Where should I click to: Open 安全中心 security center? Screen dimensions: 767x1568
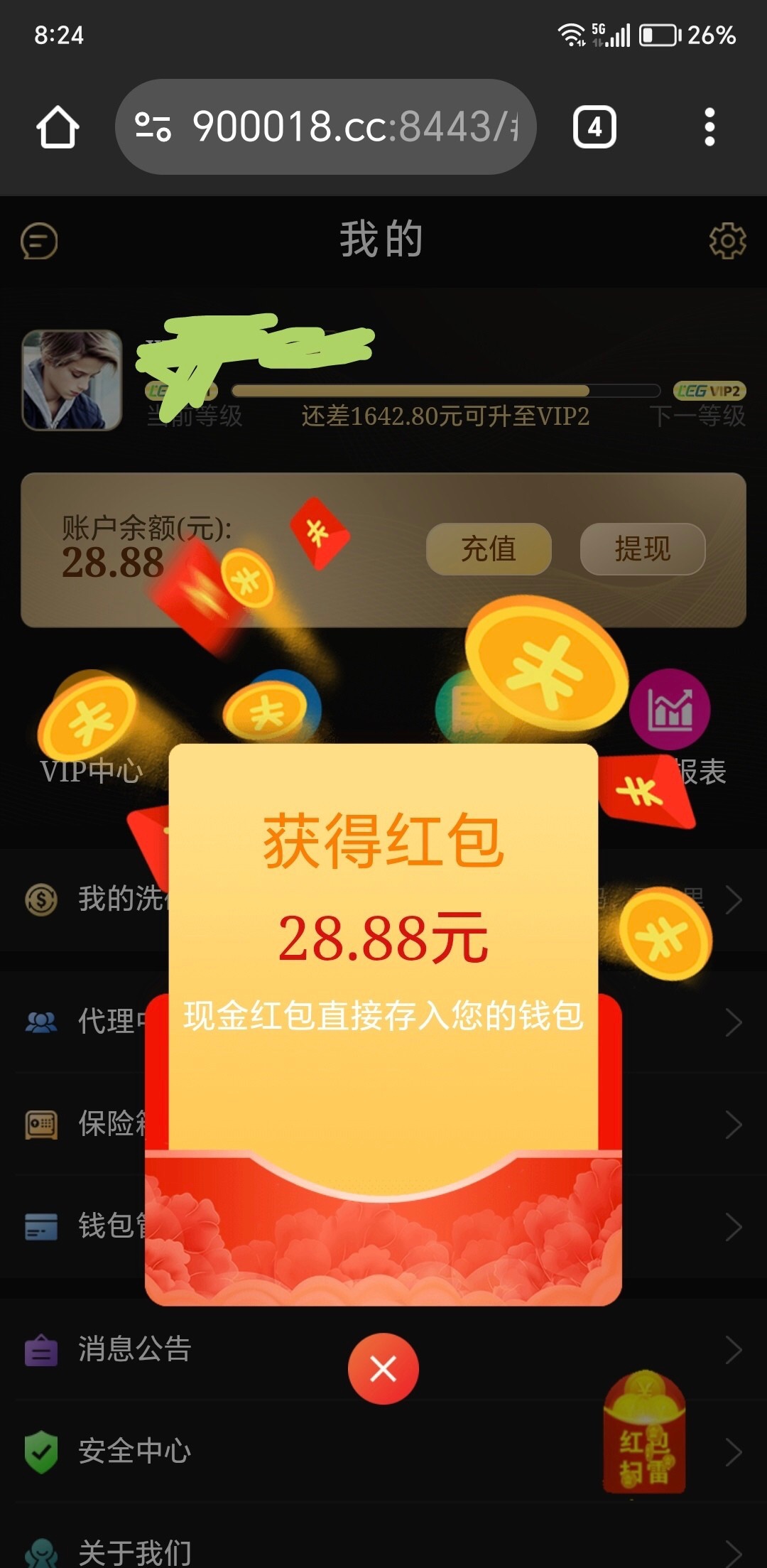point(135,1451)
